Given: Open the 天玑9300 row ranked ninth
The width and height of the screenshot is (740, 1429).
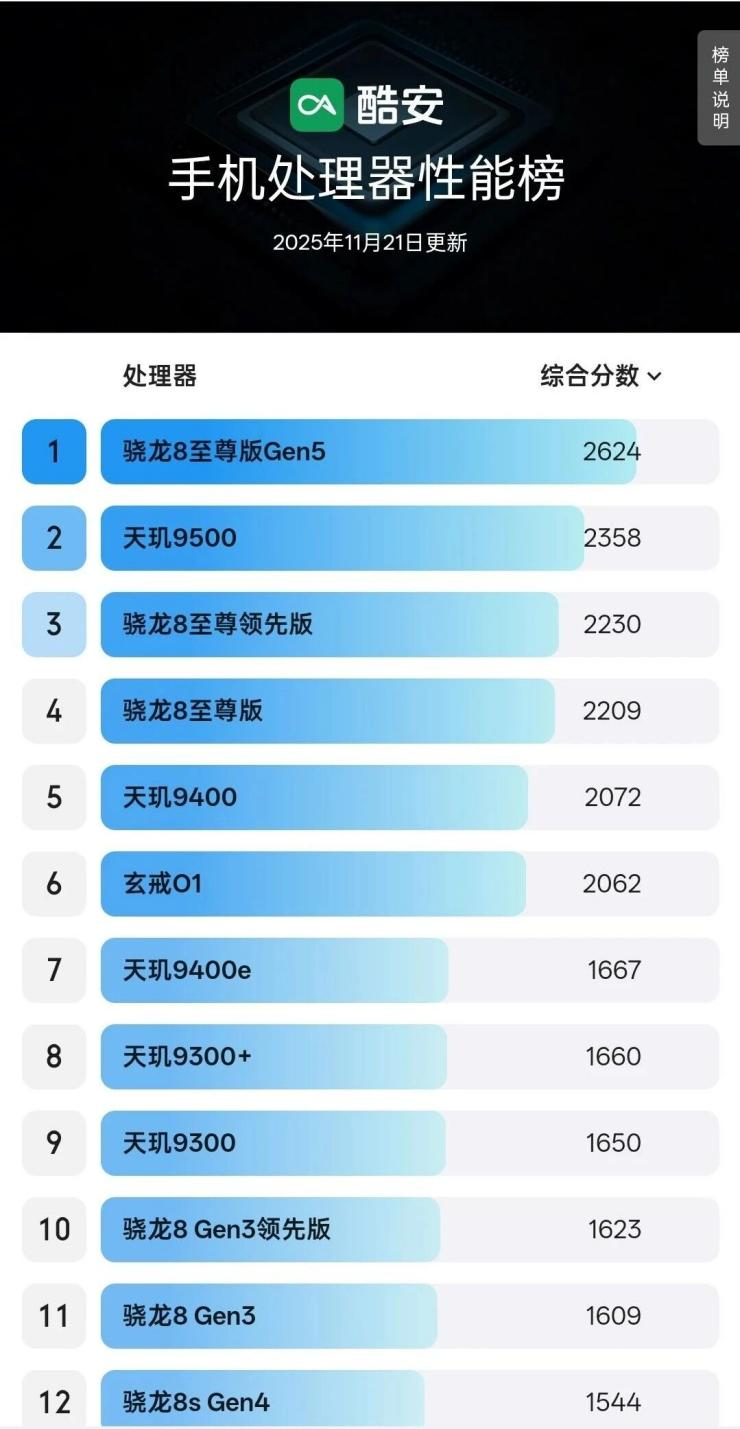Looking at the screenshot, I should coord(409,1143).
